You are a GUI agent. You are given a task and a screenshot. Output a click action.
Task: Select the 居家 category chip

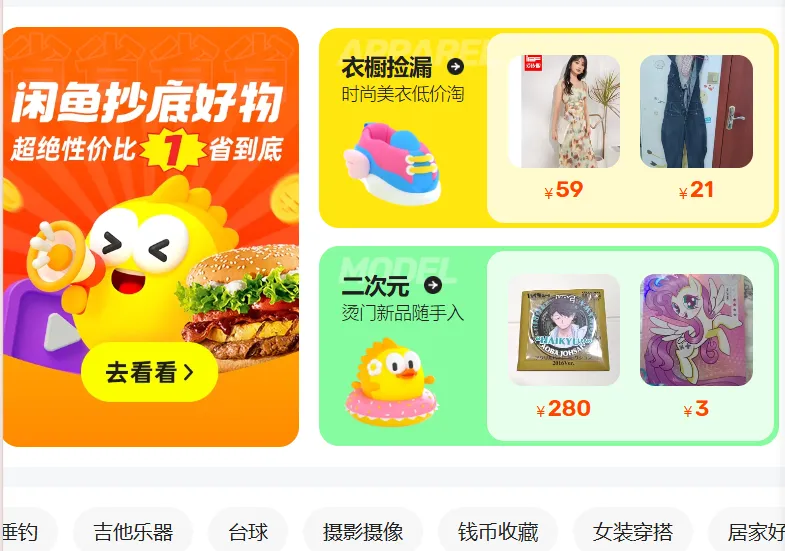(754, 532)
